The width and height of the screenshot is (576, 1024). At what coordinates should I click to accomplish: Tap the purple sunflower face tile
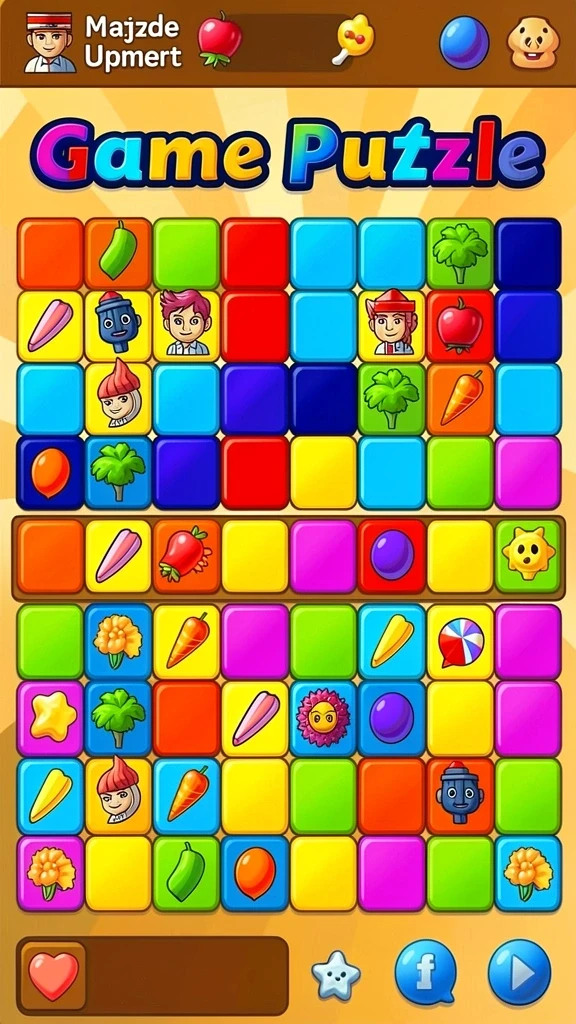click(x=323, y=718)
